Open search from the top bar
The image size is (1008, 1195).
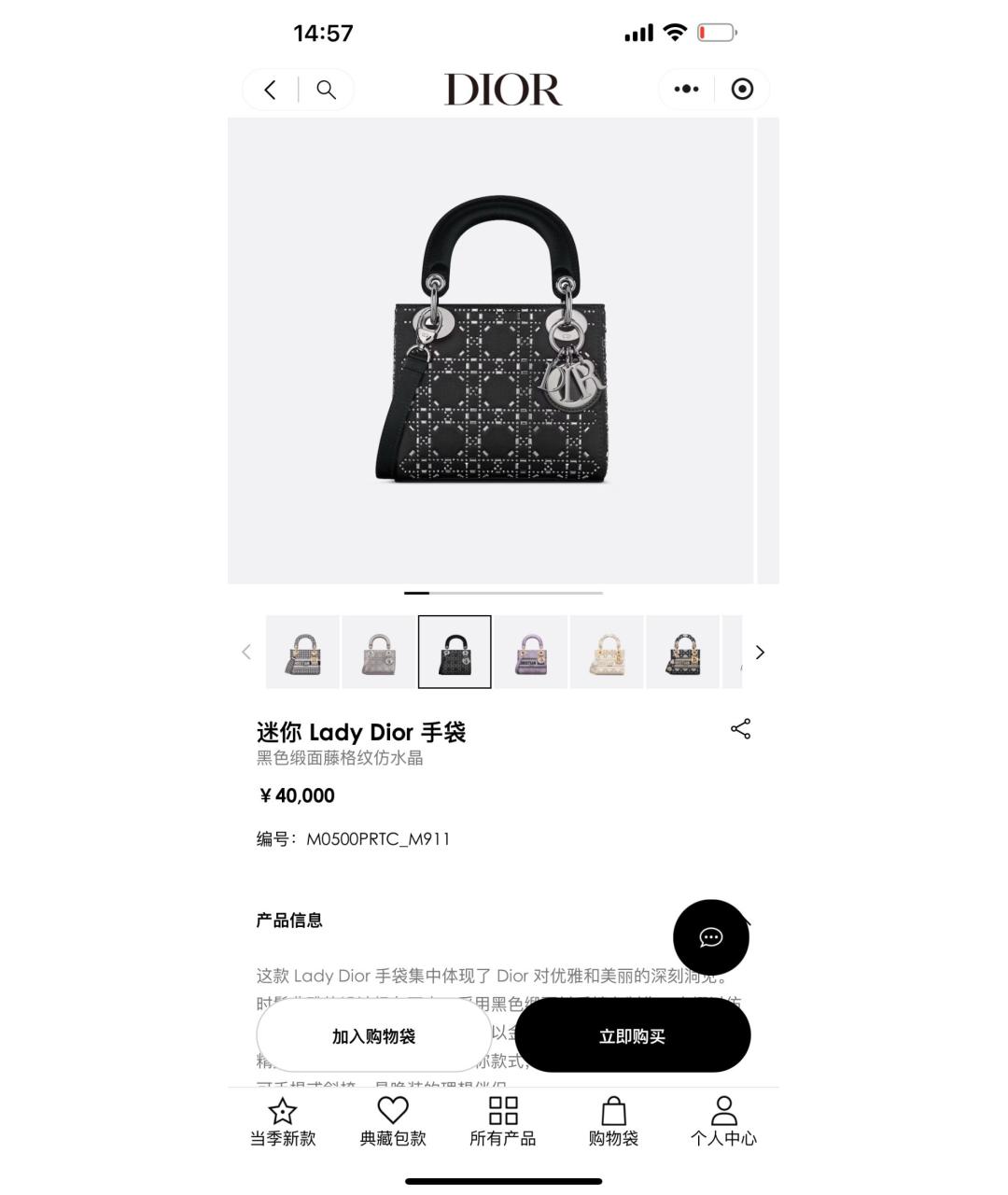pos(326,90)
